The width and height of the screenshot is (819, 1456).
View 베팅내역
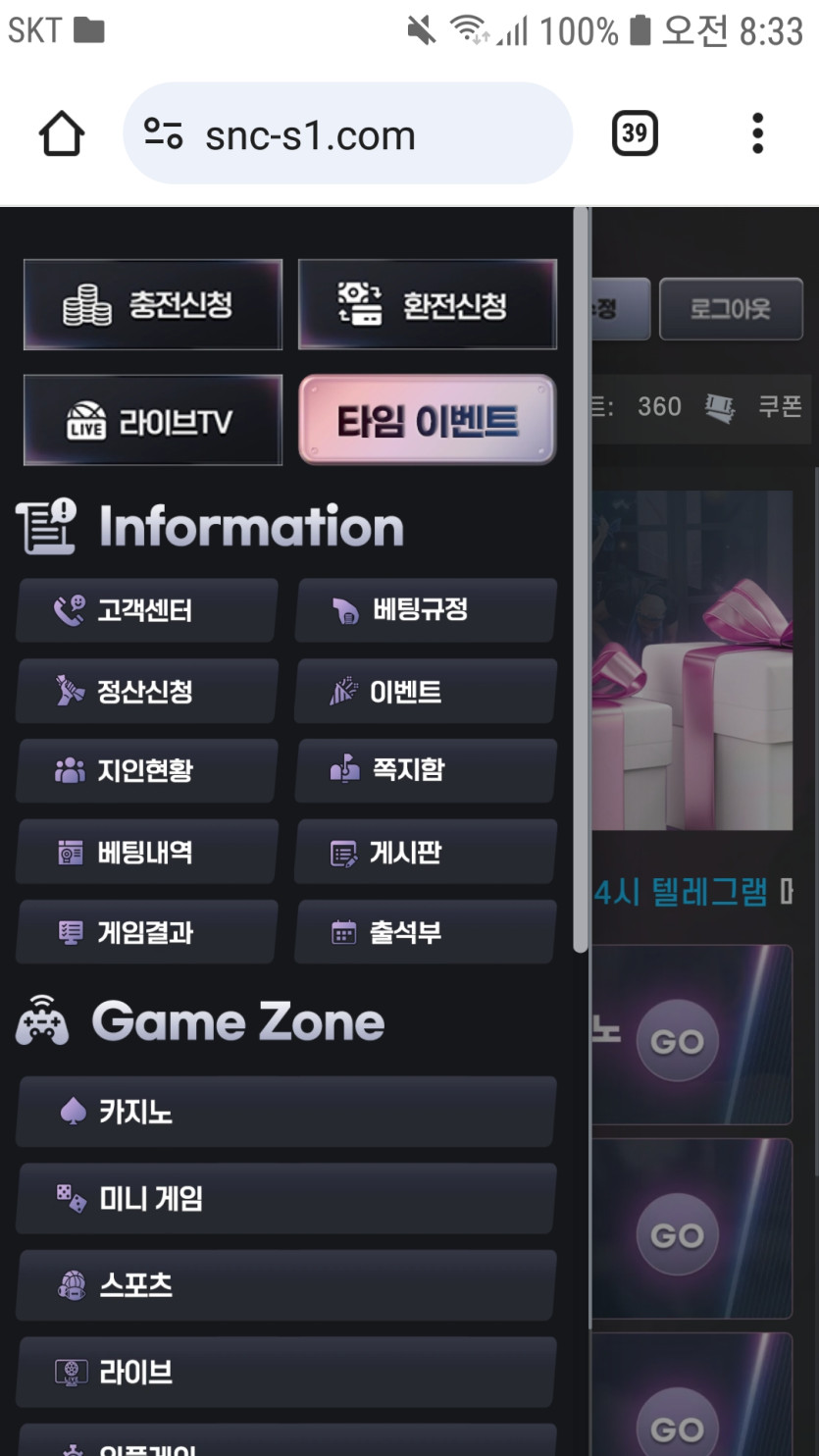click(x=147, y=853)
